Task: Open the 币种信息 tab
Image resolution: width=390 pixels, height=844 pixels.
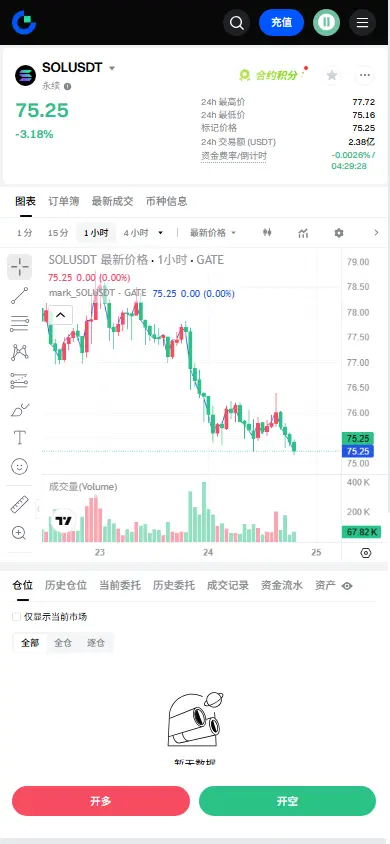Action: pyautogui.click(x=167, y=201)
